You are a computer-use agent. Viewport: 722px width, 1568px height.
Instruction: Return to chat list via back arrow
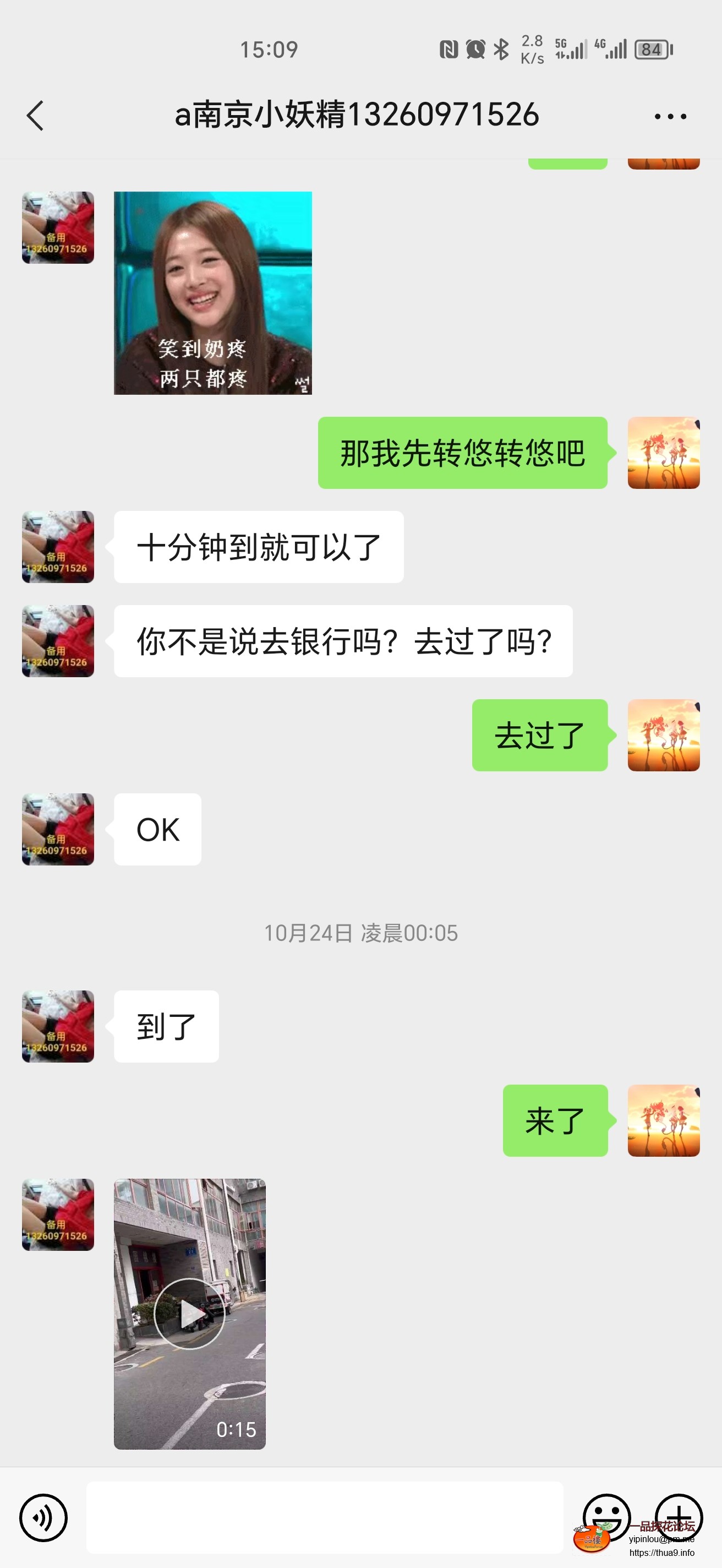(x=35, y=115)
